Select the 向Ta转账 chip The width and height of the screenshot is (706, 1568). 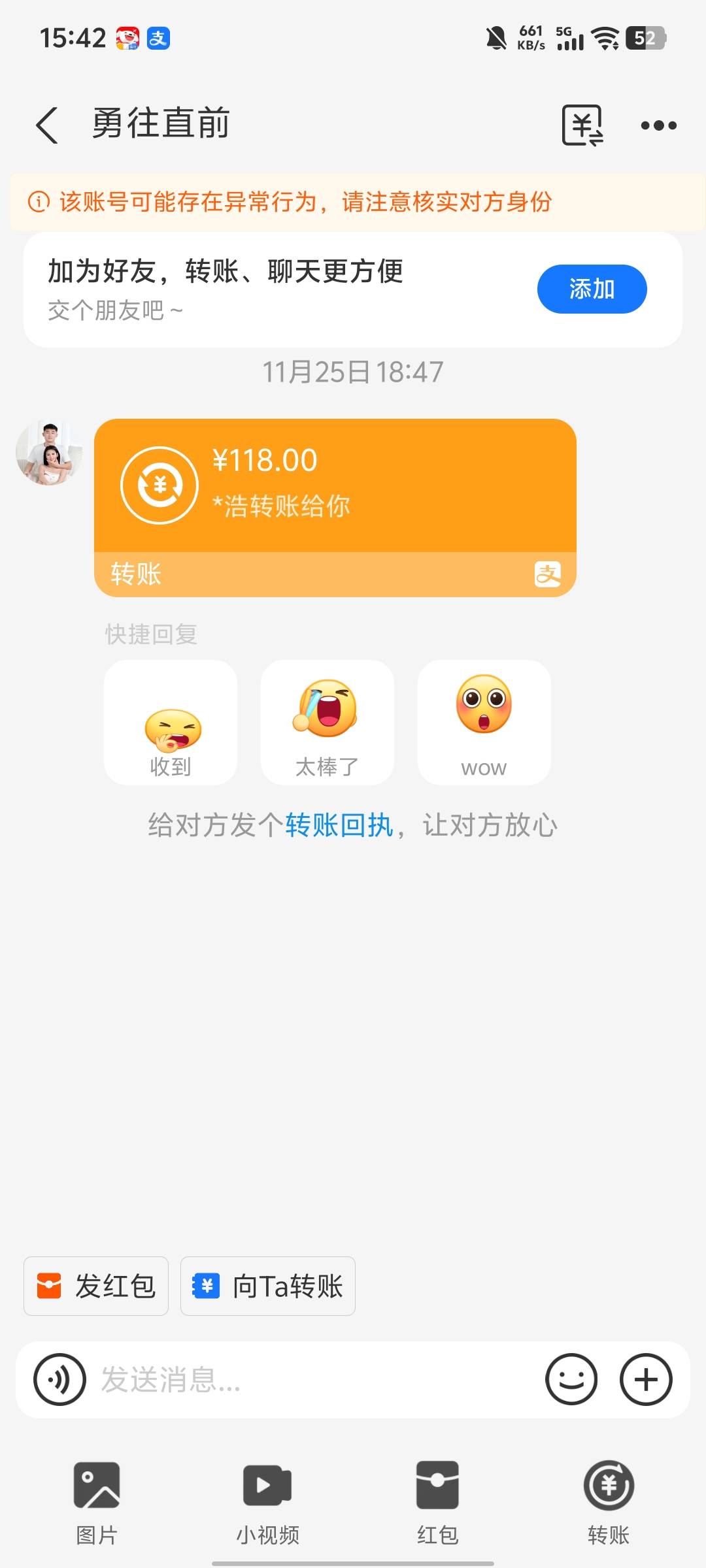(268, 1286)
